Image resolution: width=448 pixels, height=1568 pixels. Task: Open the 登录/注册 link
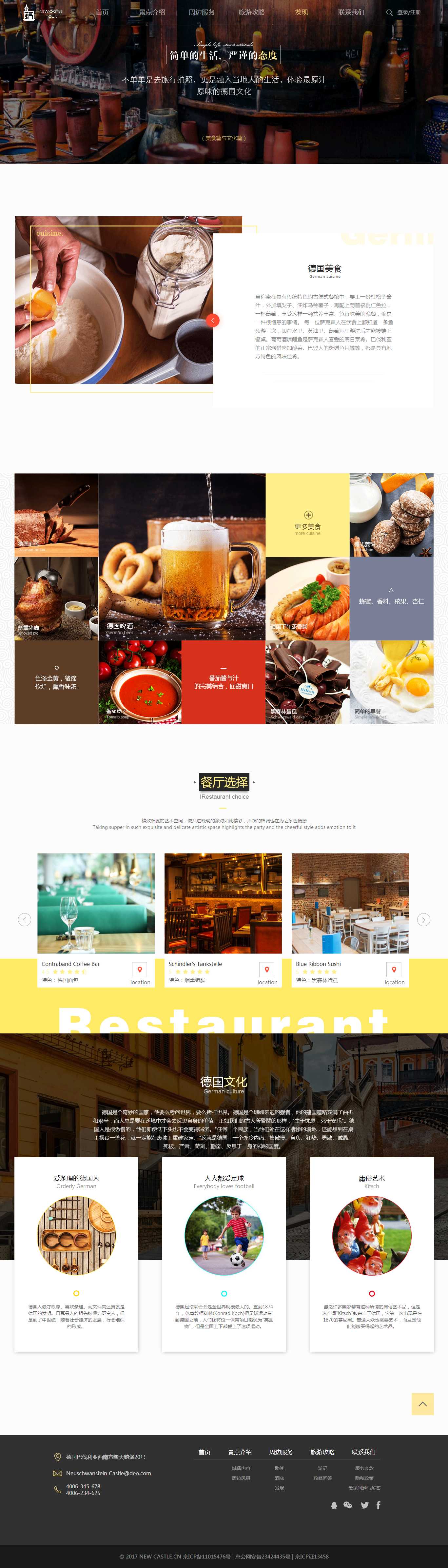click(409, 12)
